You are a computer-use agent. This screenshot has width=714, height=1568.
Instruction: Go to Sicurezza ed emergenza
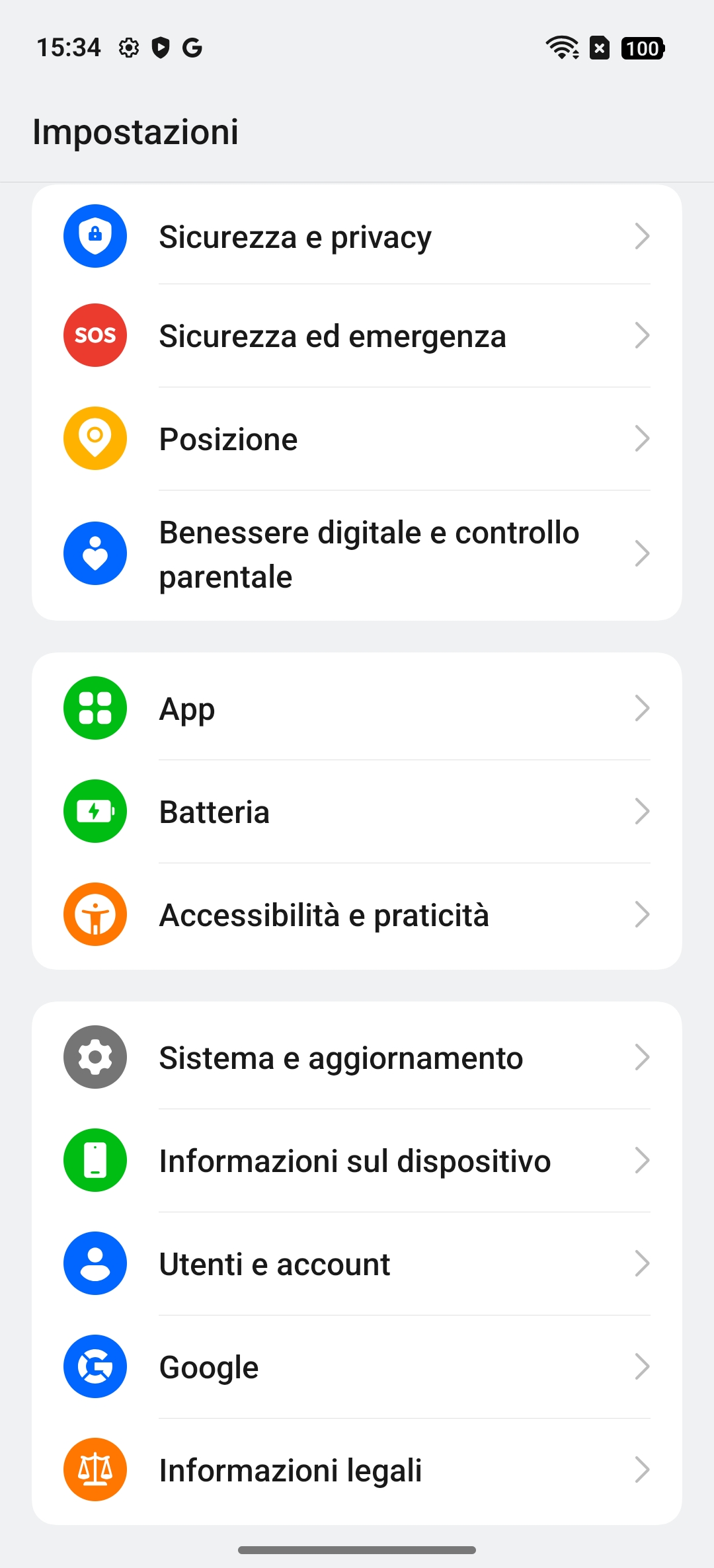[x=357, y=336]
